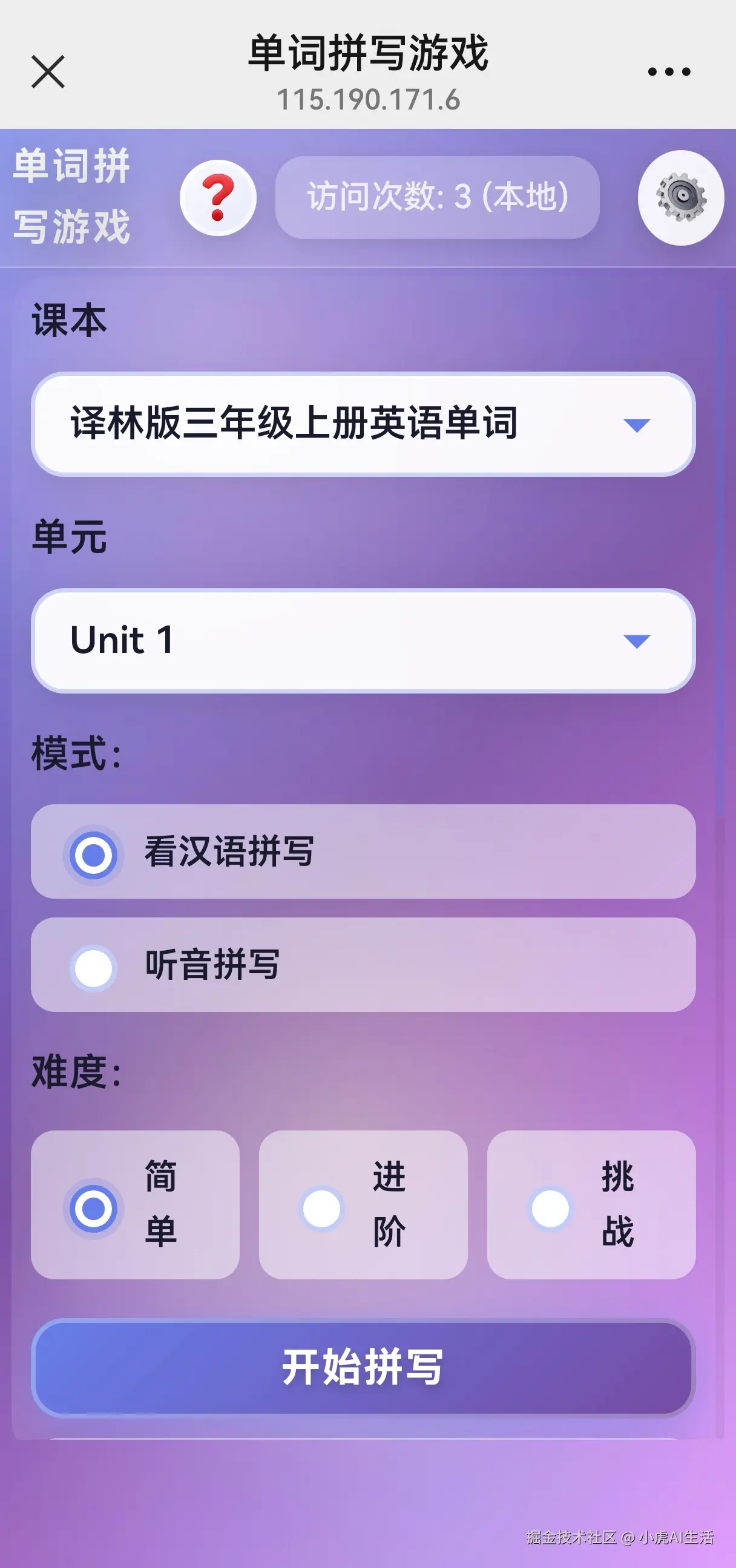Image resolution: width=736 pixels, height=1568 pixels.
Task: Select the 看汉语拼写 mode
Action: 93,855
